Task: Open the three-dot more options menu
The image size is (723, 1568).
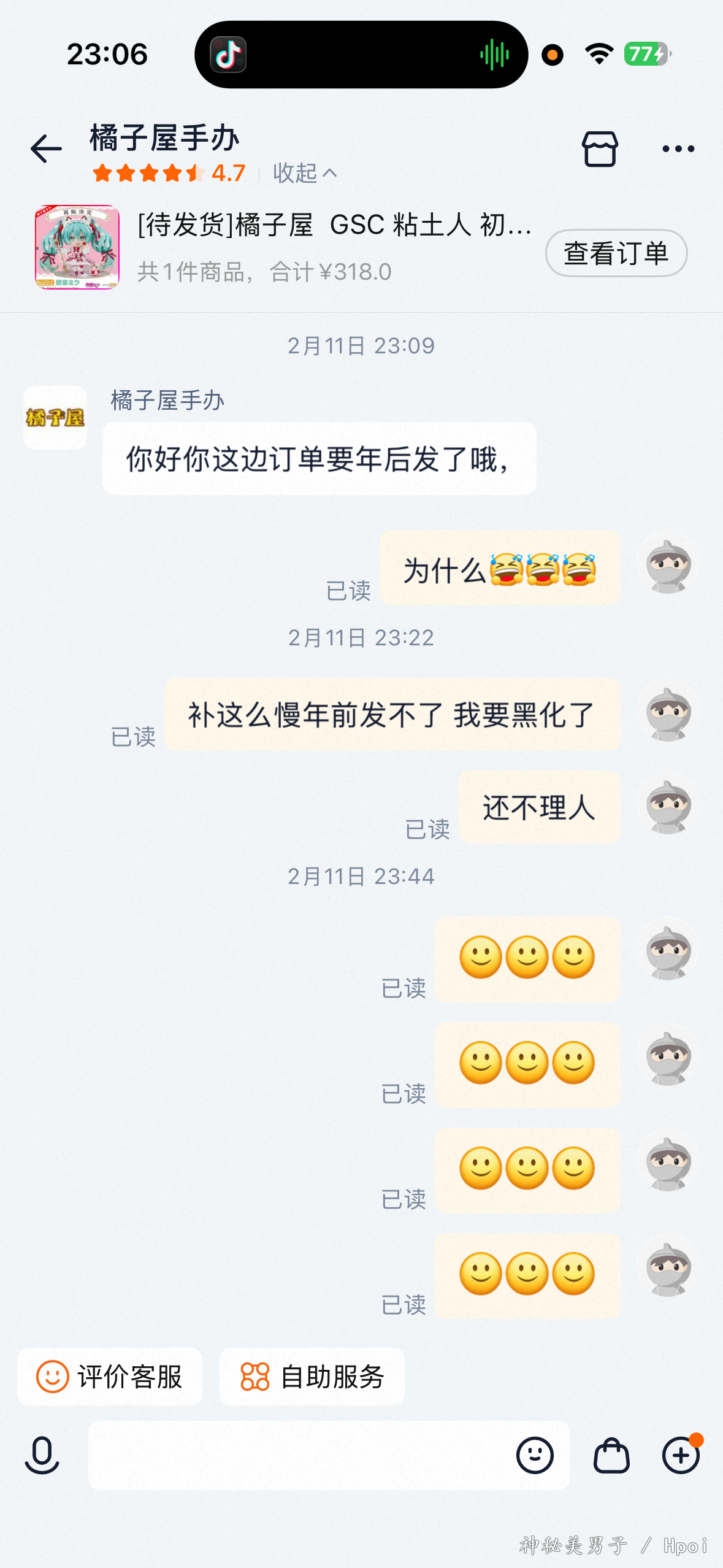Action: coord(678,149)
